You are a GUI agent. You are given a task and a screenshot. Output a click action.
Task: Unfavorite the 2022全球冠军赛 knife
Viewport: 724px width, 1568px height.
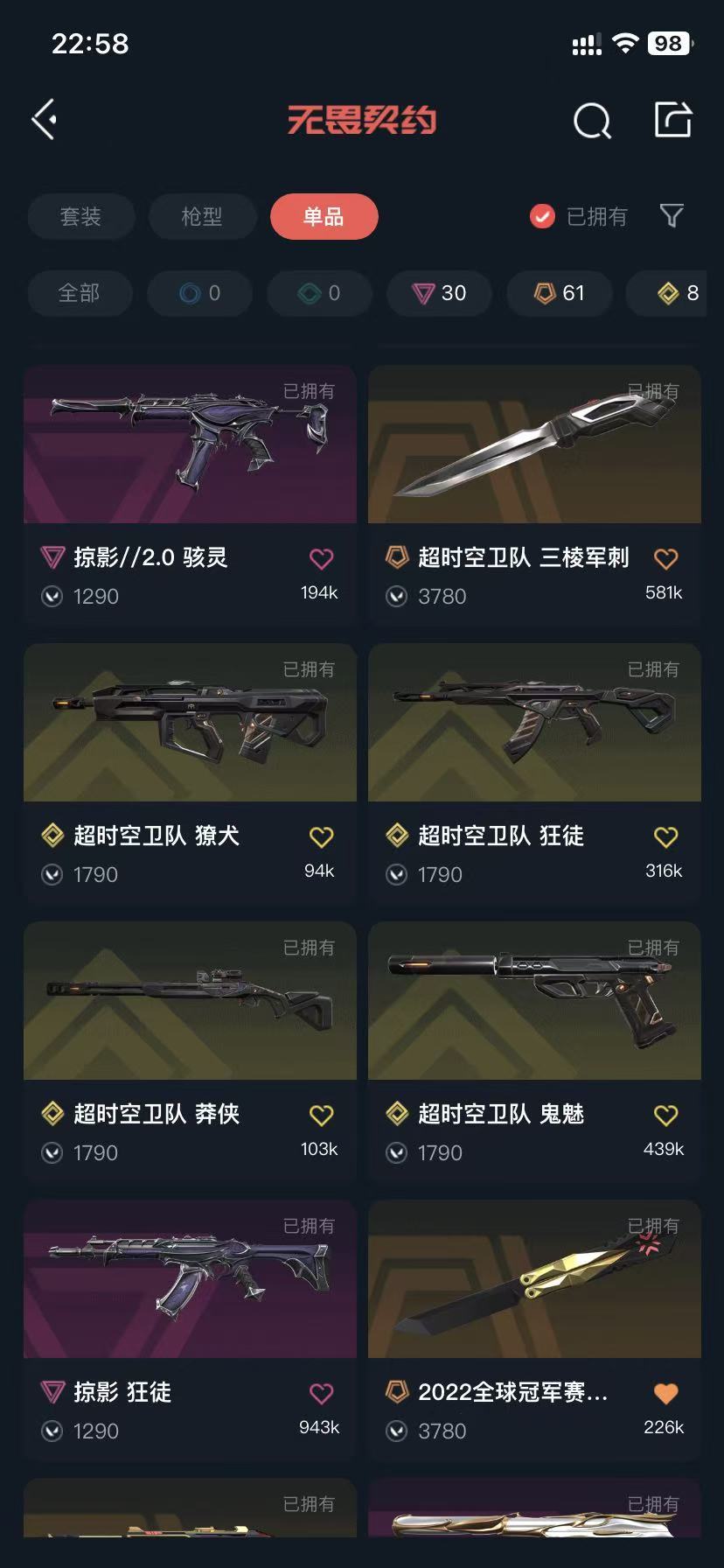[x=665, y=1392]
